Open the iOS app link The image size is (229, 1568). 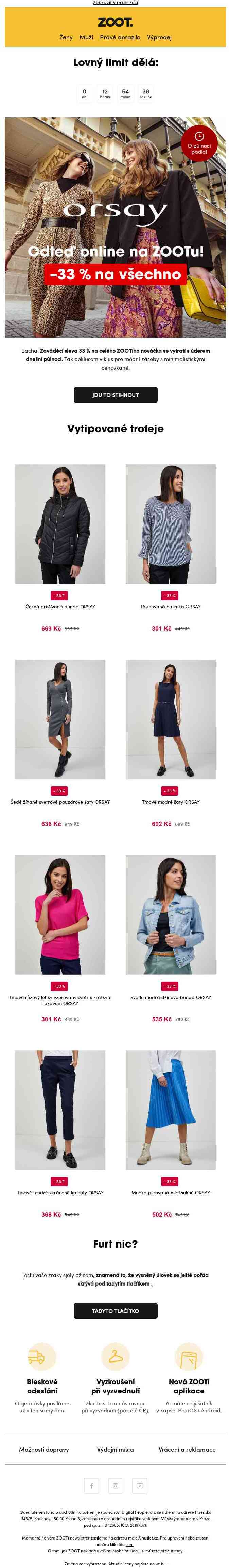pos(192,1410)
